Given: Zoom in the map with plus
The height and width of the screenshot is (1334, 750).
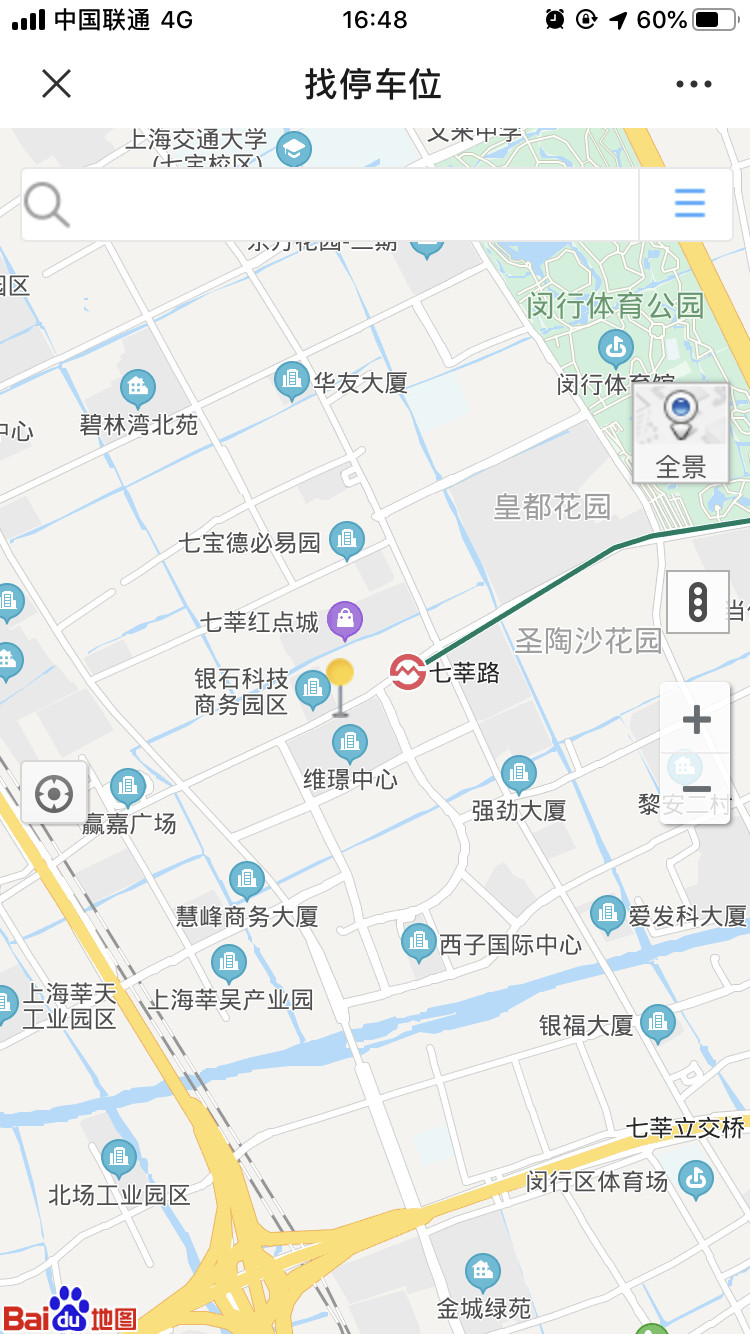Looking at the screenshot, I should [x=696, y=719].
